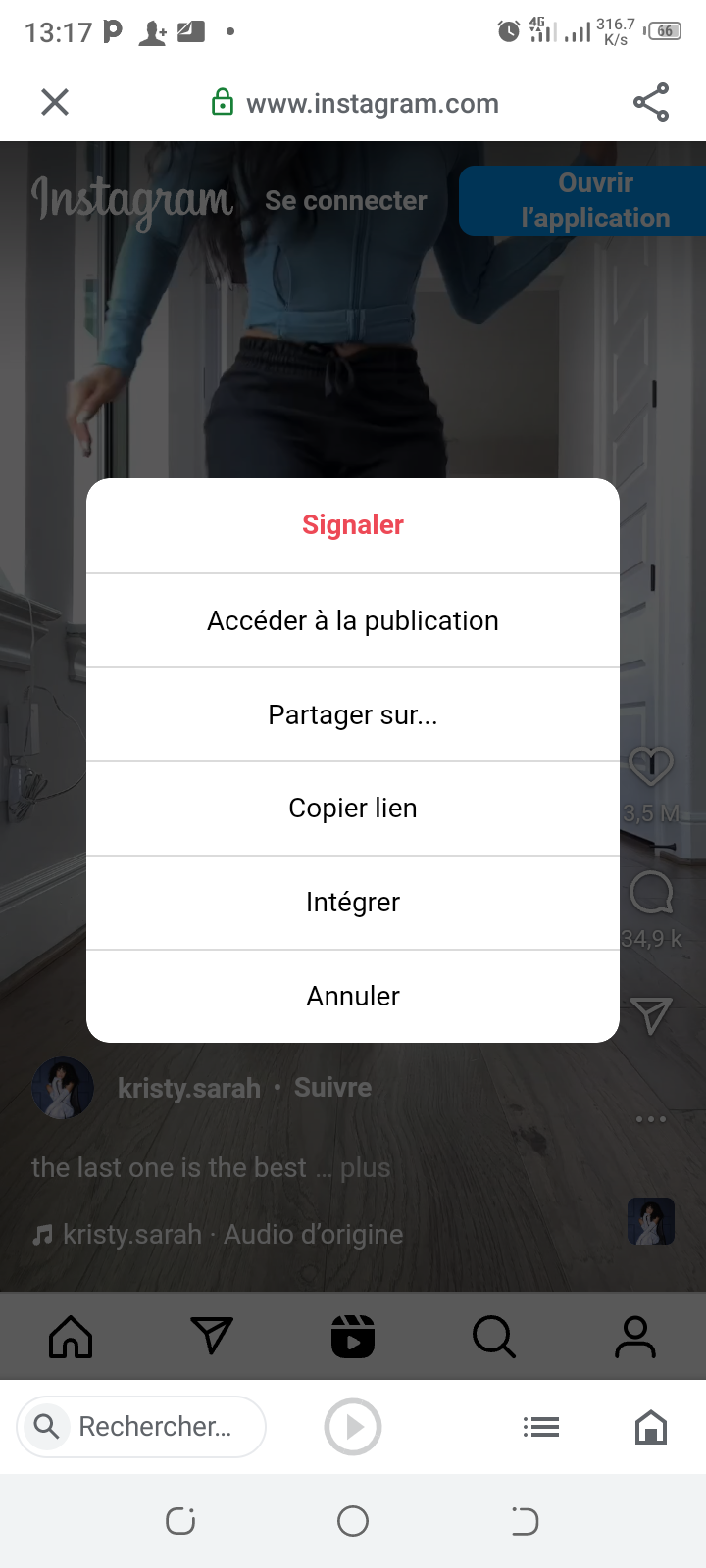Select Accéder à la publication

point(353,620)
